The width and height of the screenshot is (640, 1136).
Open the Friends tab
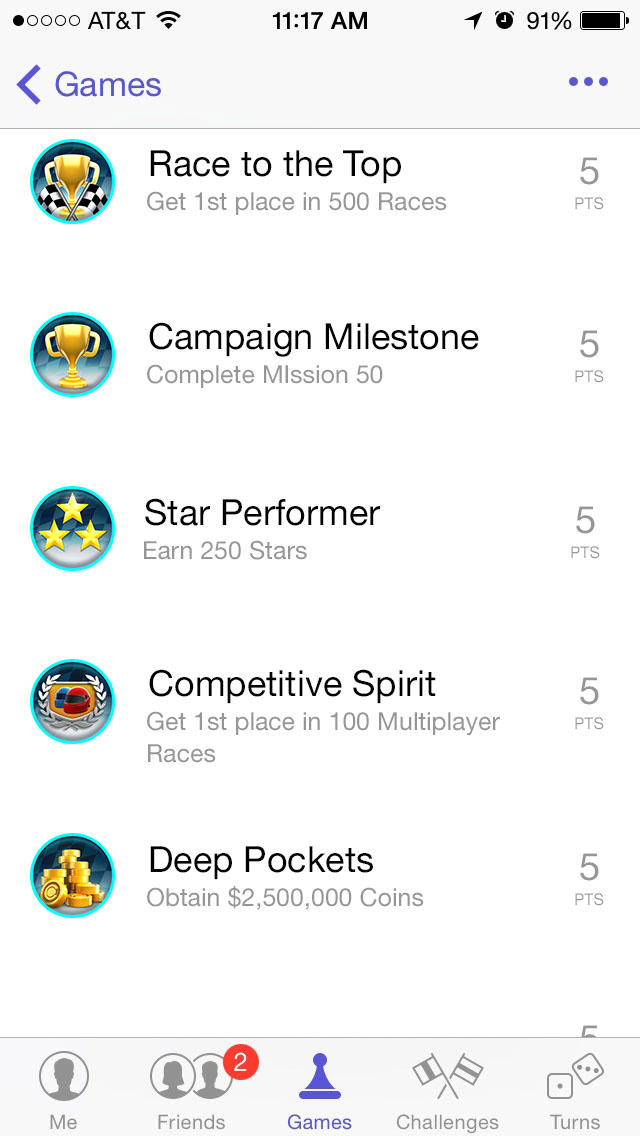[x=192, y=1088]
